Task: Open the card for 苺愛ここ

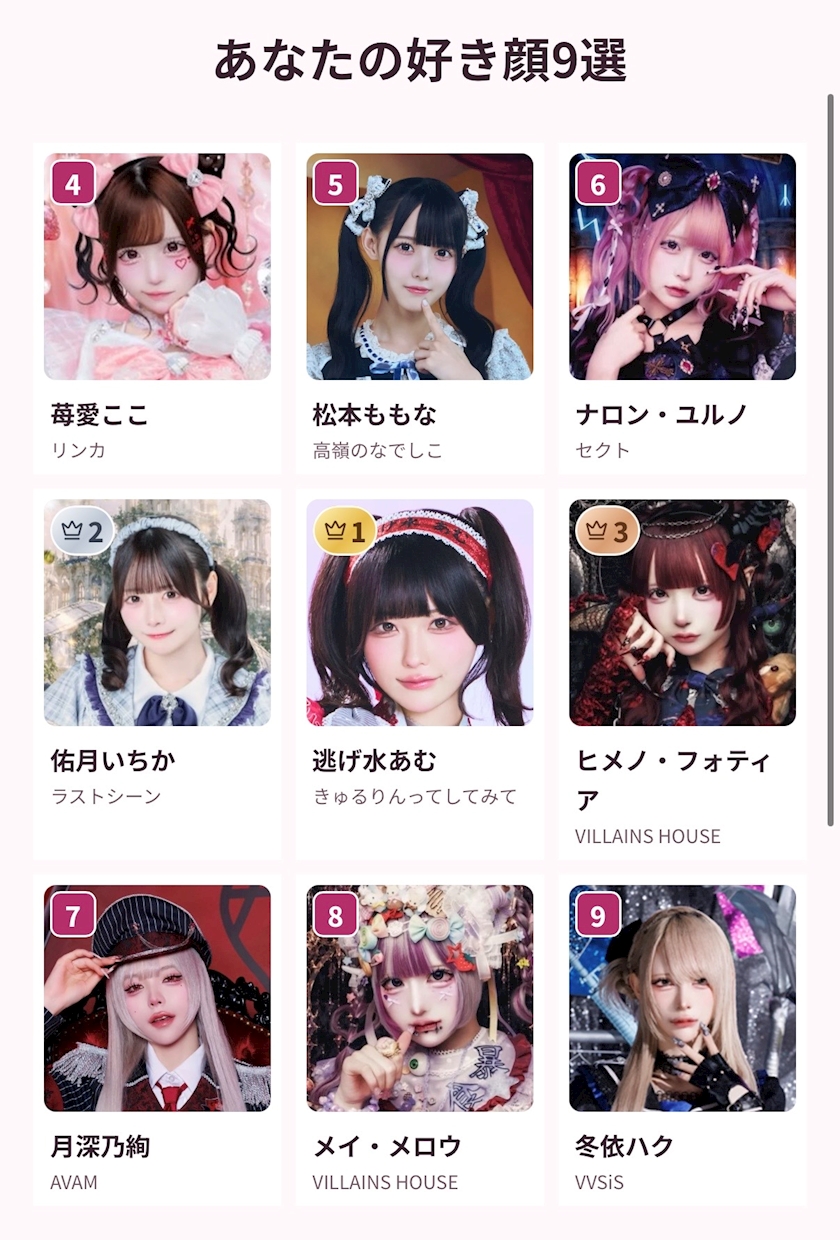Action: [157, 308]
